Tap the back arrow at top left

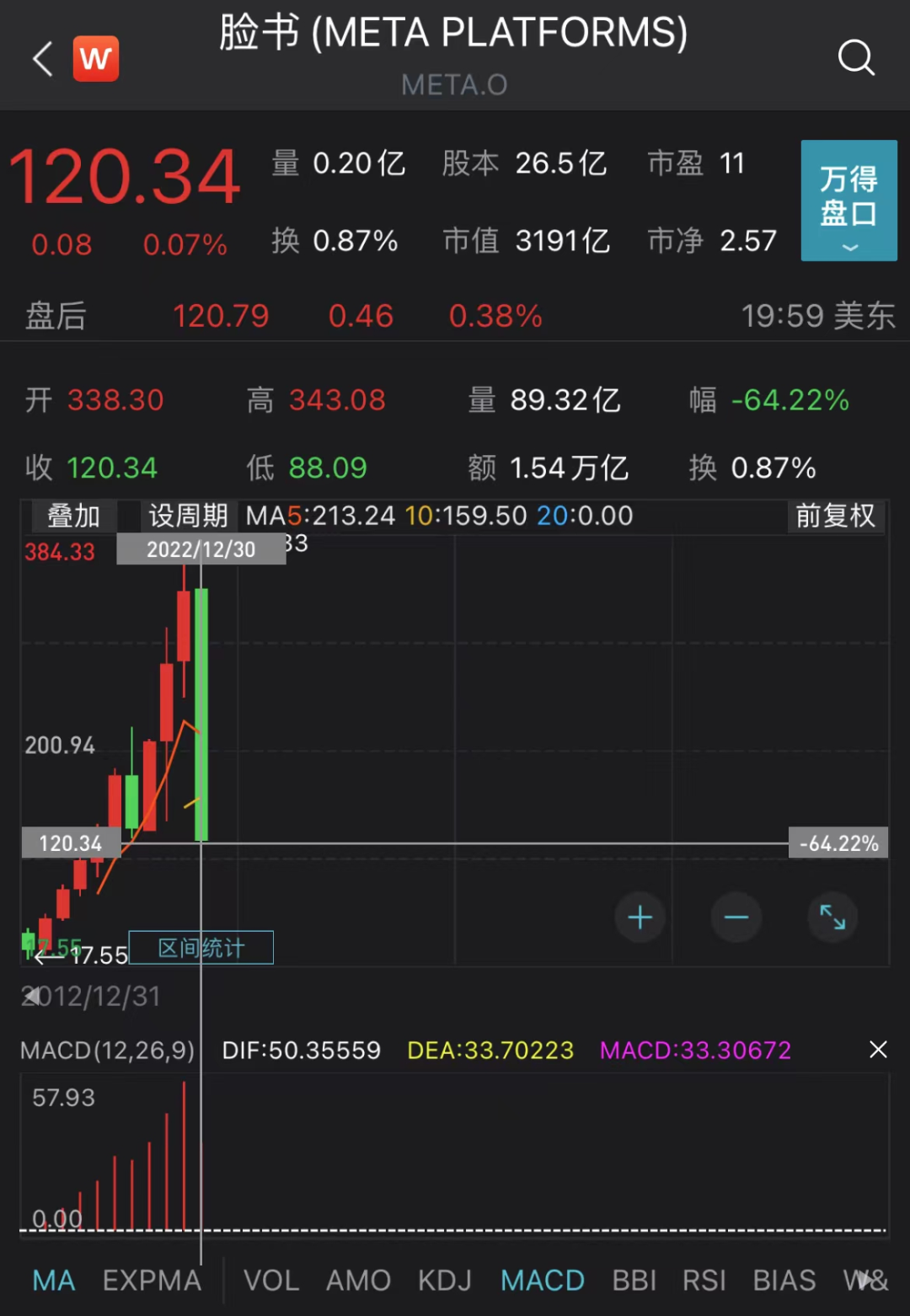[40, 59]
